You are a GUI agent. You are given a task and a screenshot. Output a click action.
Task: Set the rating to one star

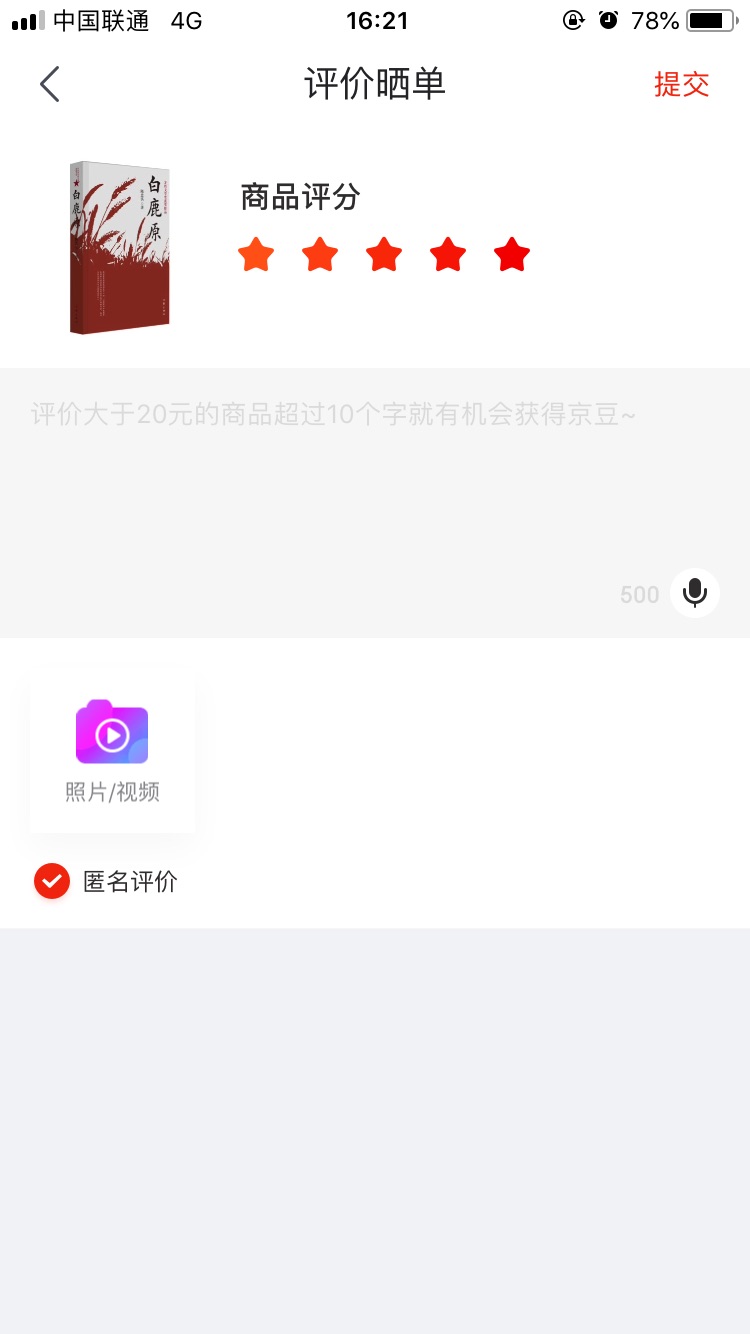256,255
